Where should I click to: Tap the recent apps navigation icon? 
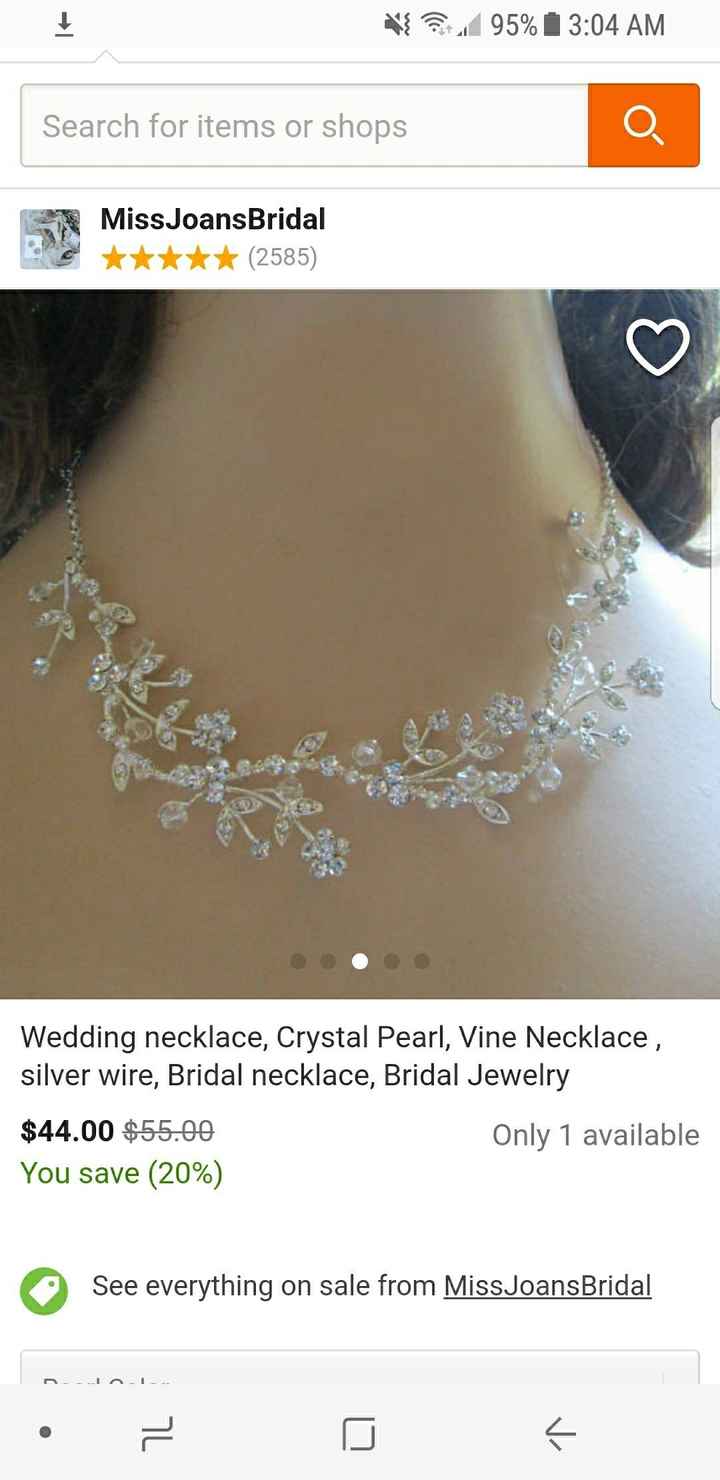coord(155,1432)
